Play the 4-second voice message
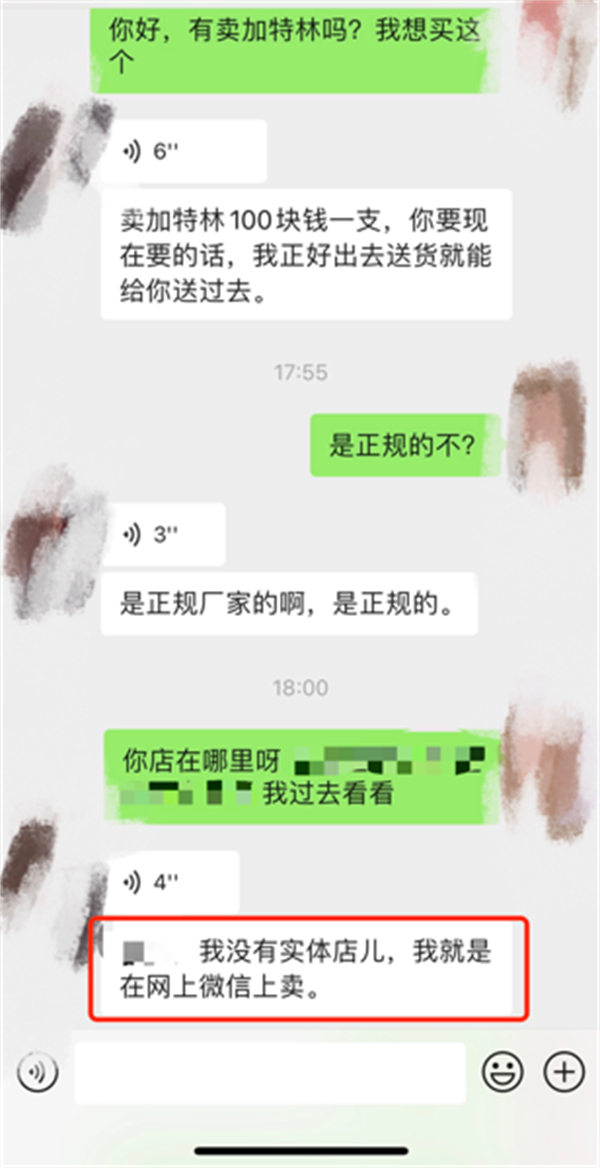 pyautogui.click(x=169, y=881)
